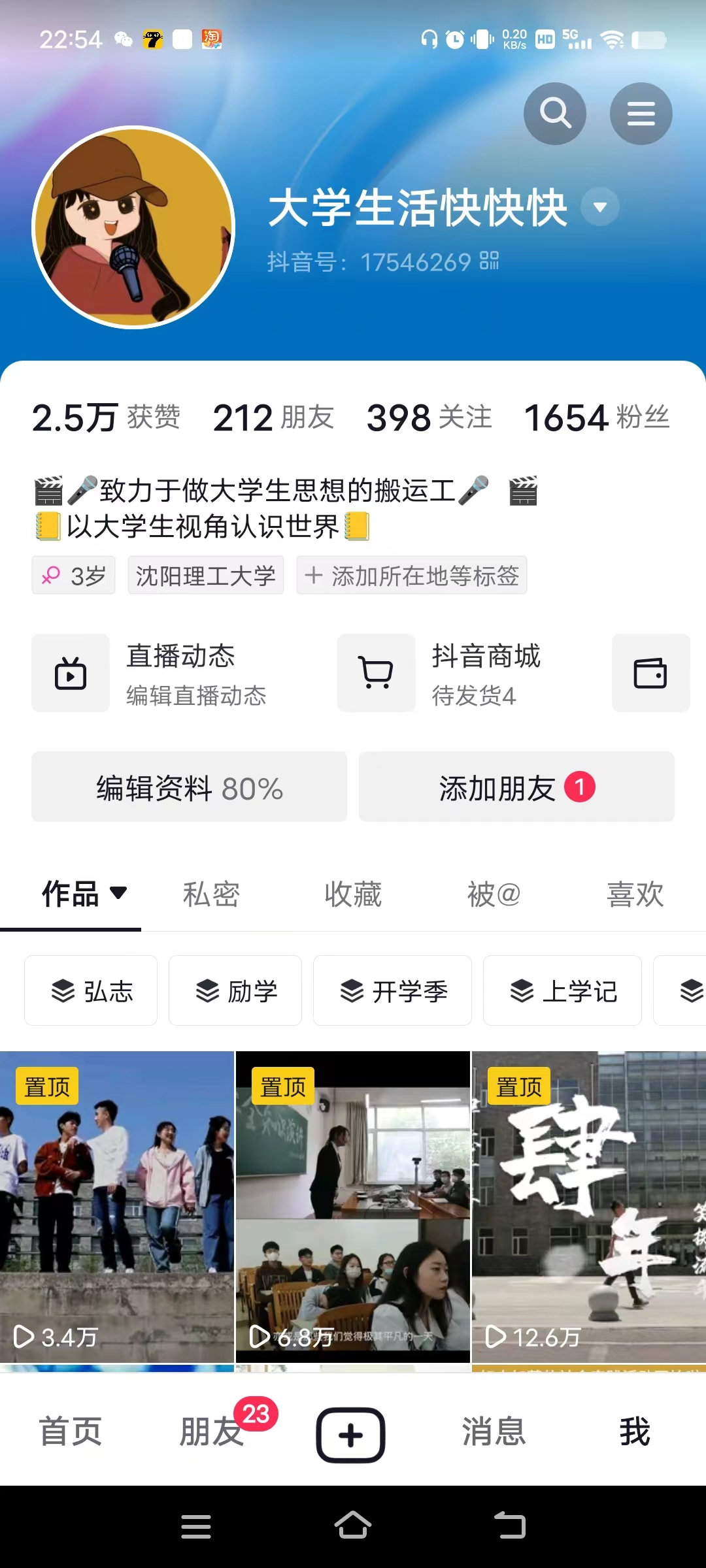Expand the account switcher arrow beside the nickname

(599, 207)
